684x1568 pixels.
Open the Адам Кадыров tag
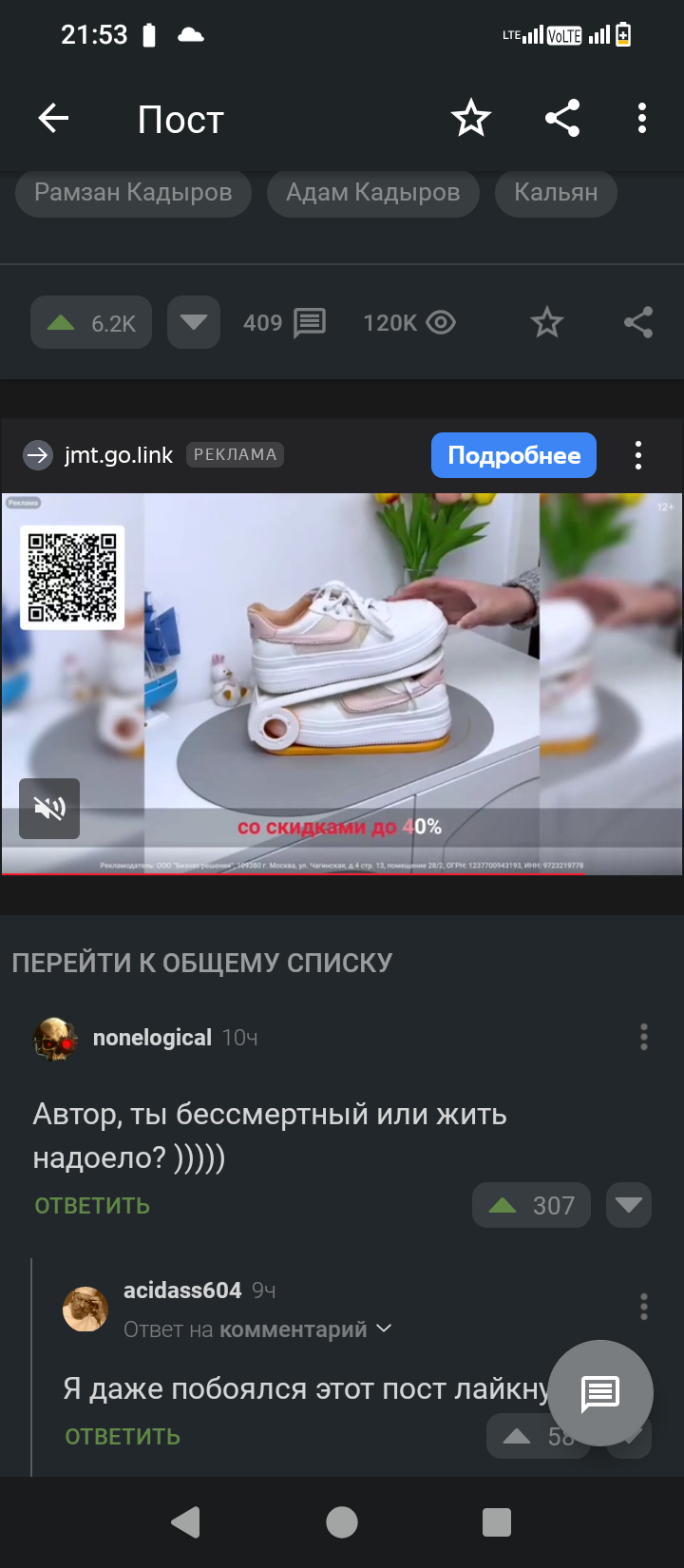(x=372, y=193)
